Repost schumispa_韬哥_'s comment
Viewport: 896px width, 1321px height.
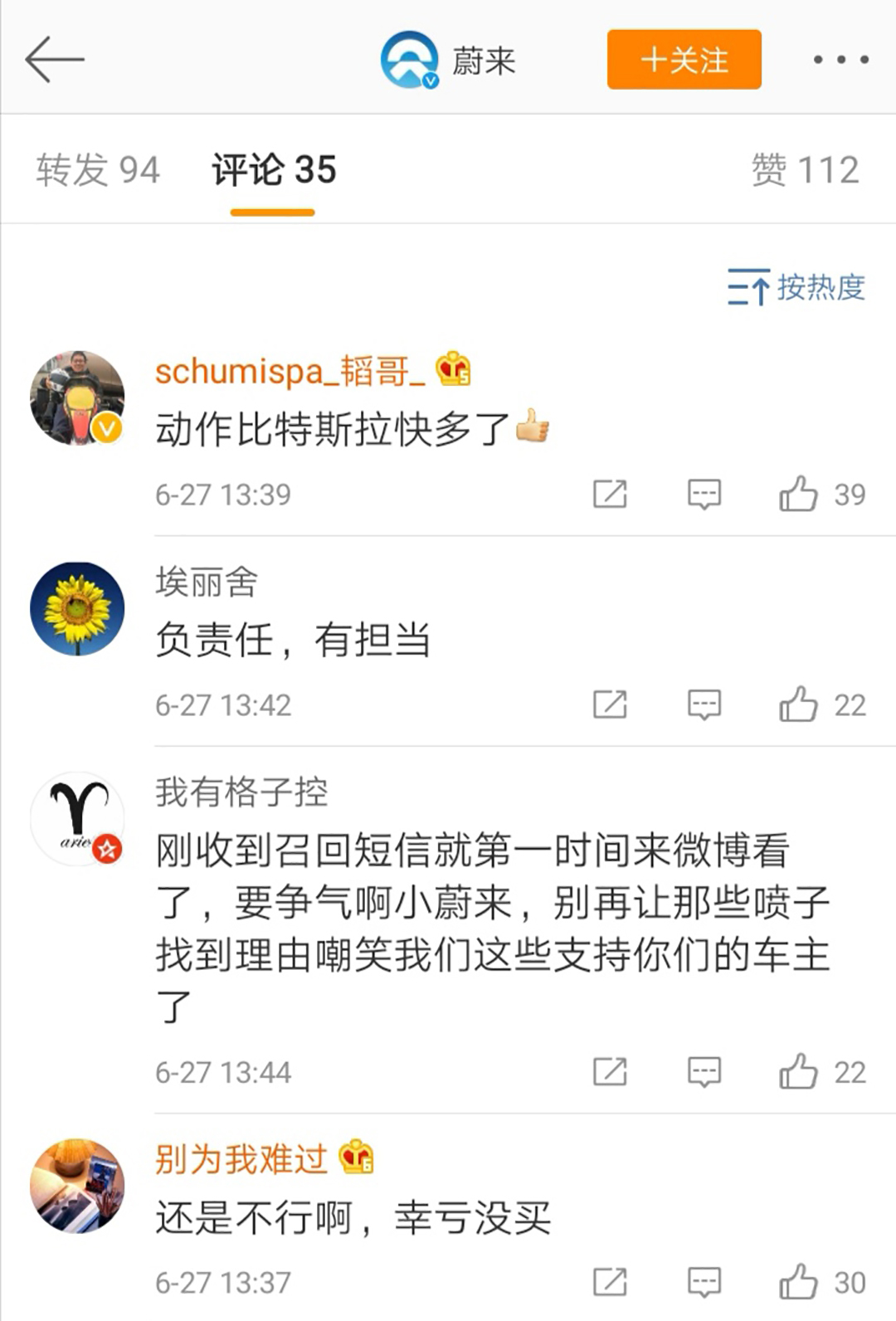(x=610, y=495)
